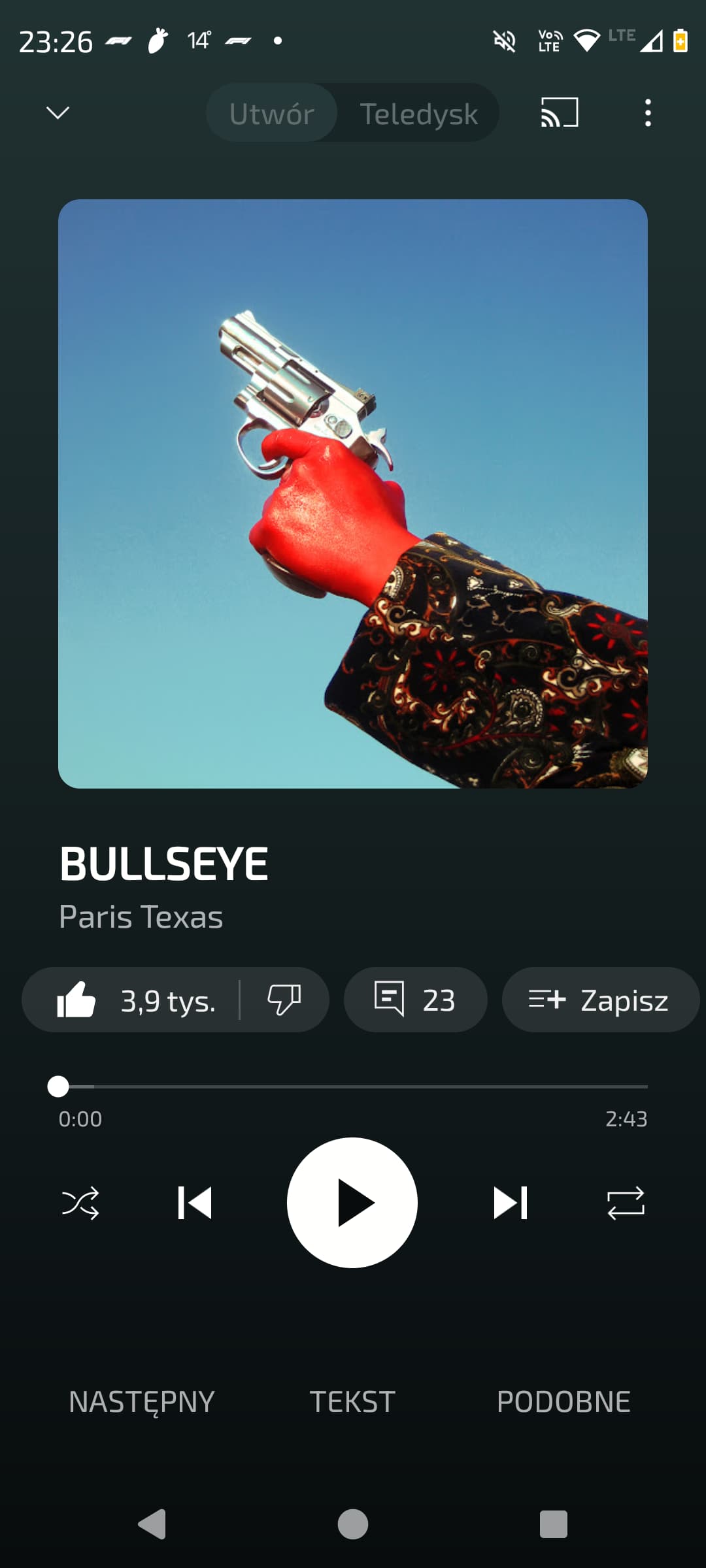Viewport: 706px width, 1568px height.
Task: Collapse the player with the down chevron
Action: pyautogui.click(x=58, y=113)
